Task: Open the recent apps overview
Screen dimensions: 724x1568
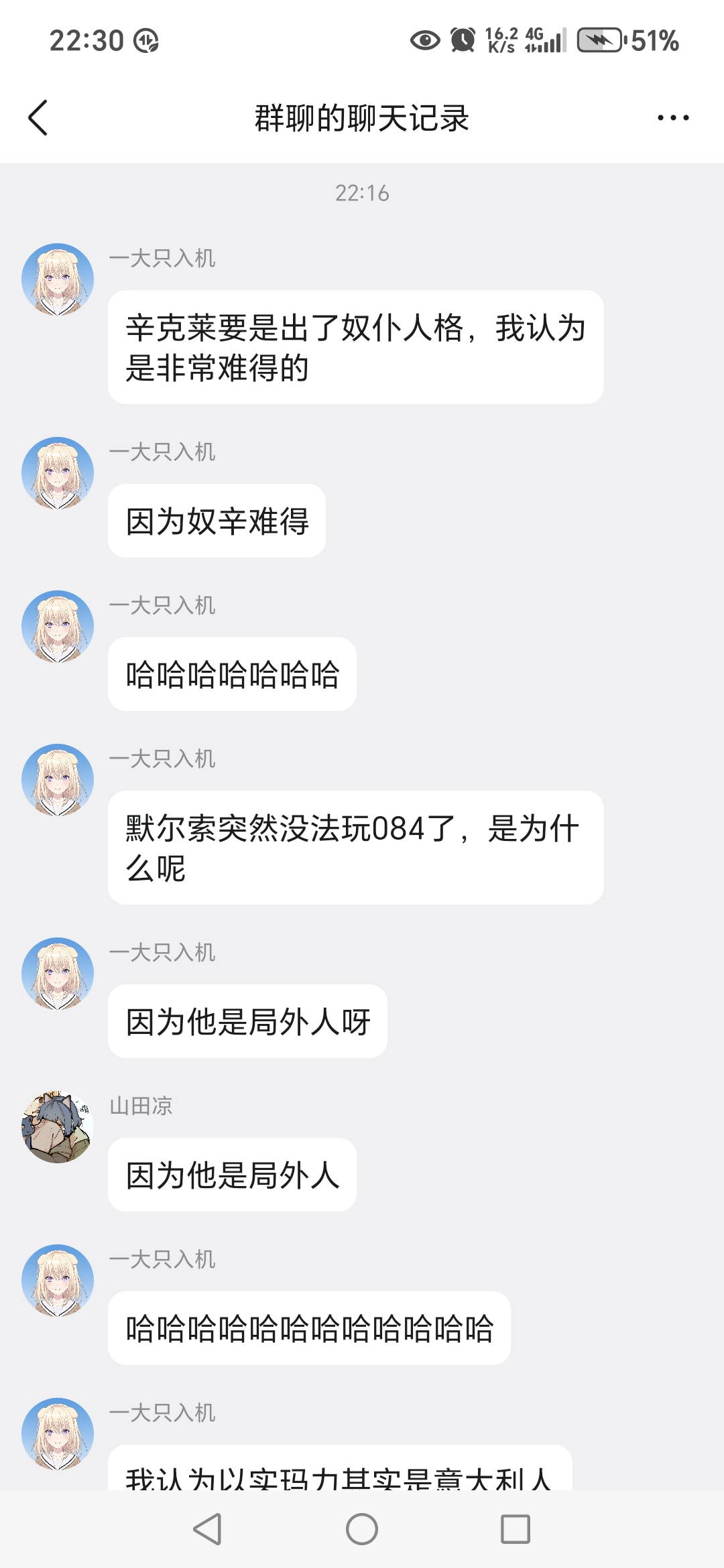Action: pos(516,1529)
